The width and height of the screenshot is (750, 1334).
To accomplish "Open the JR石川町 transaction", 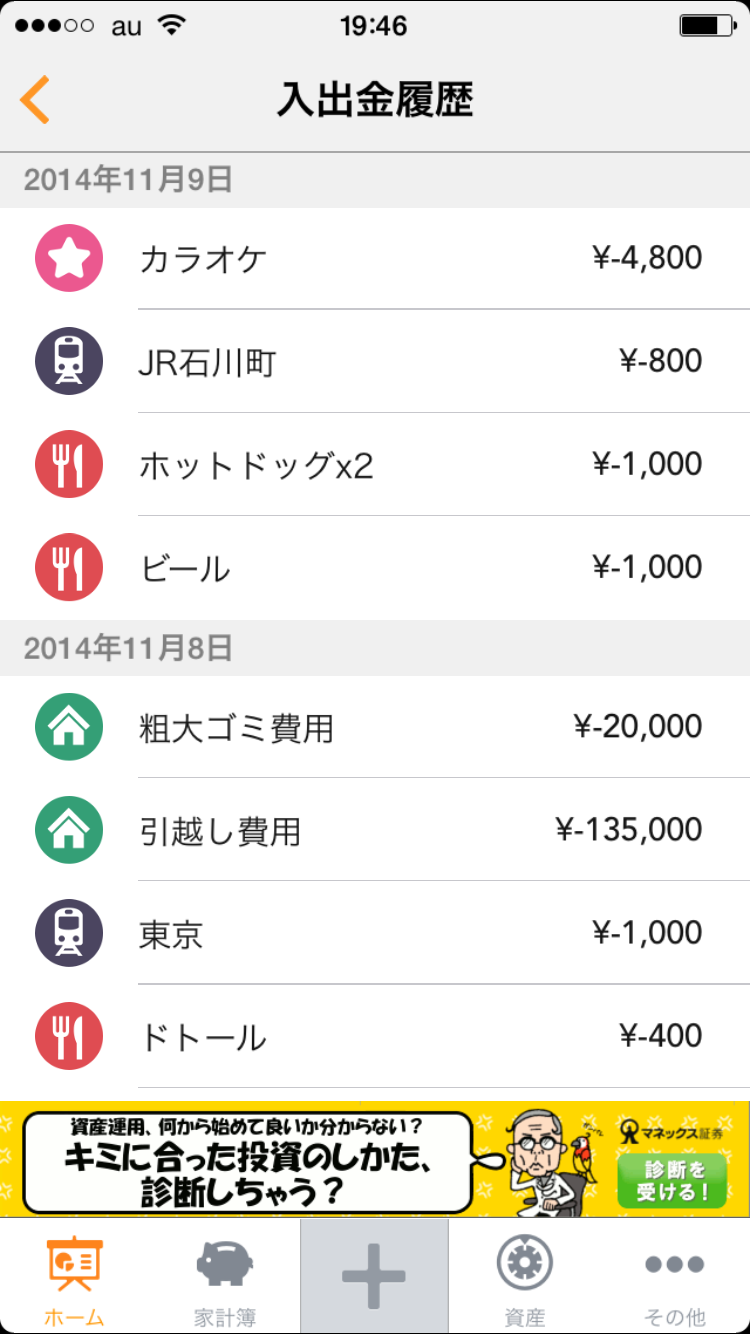I will [375, 362].
